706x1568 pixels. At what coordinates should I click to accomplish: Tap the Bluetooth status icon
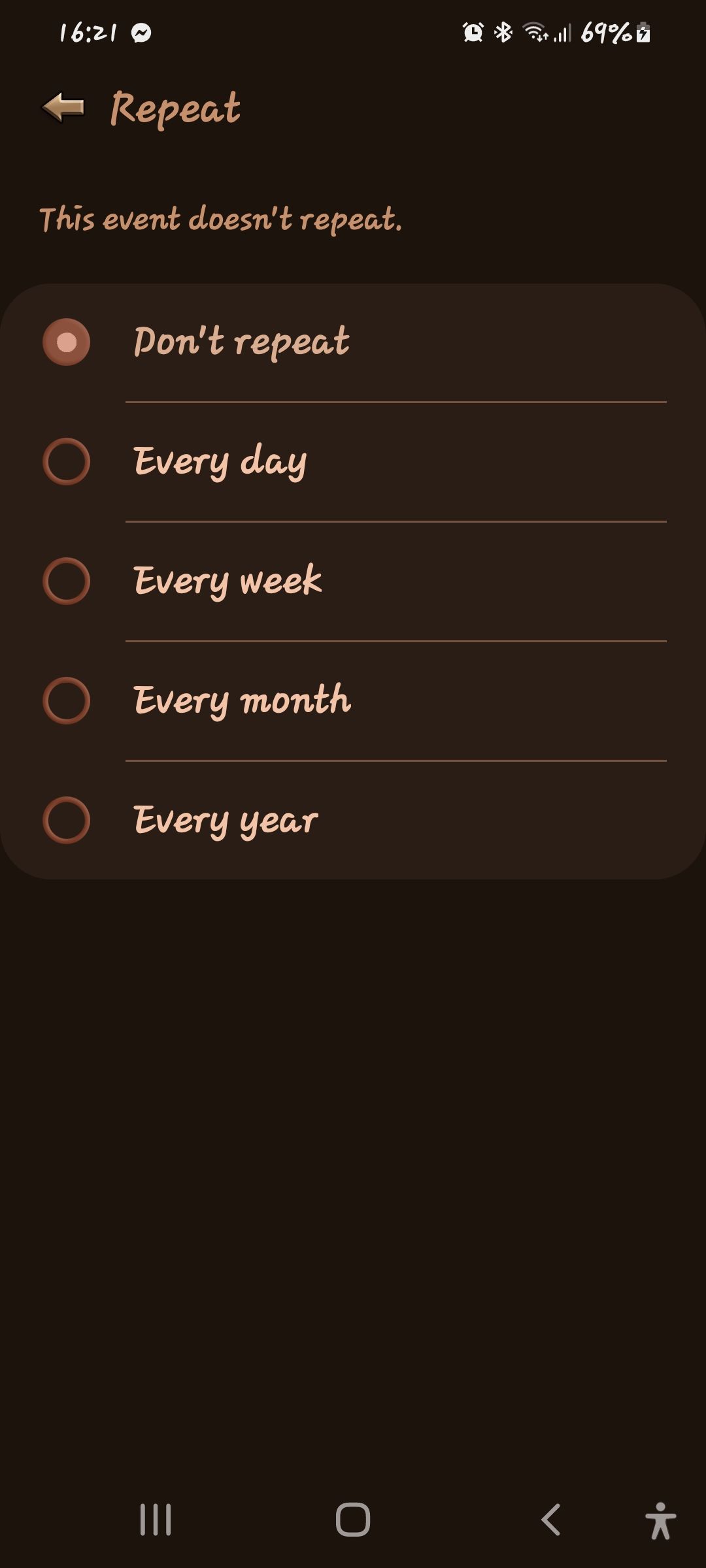(x=503, y=31)
